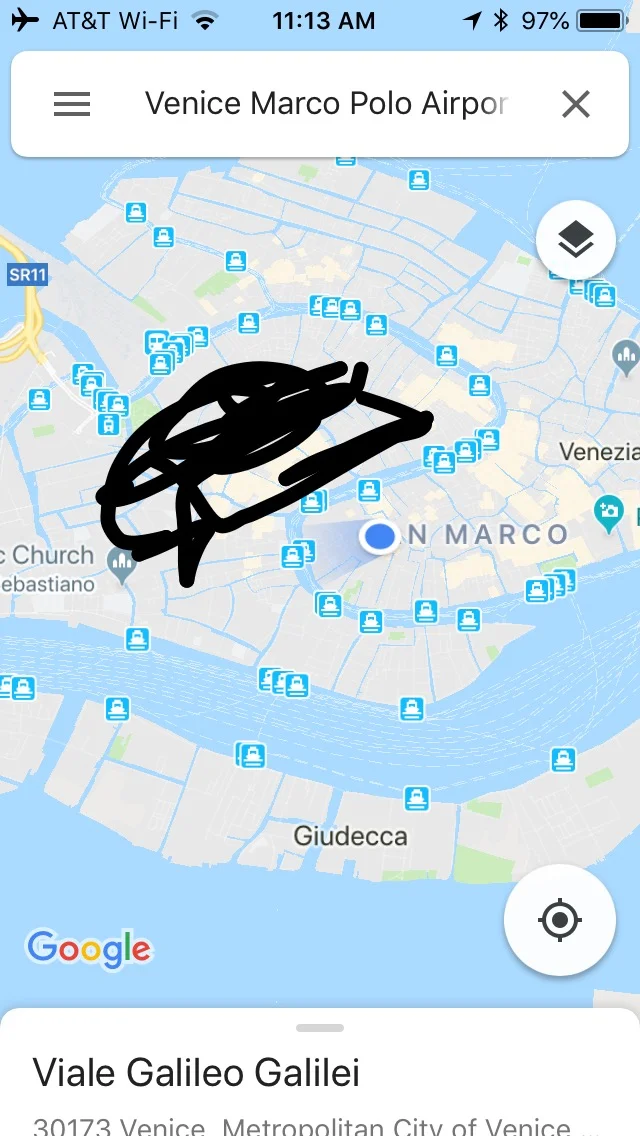Open the map layers selector
This screenshot has width=640, height=1136.
[576, 240]
